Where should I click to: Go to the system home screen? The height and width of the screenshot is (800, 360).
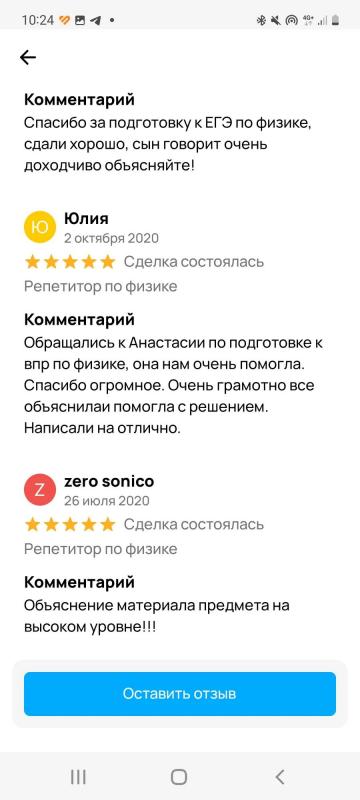coord(179,777)
